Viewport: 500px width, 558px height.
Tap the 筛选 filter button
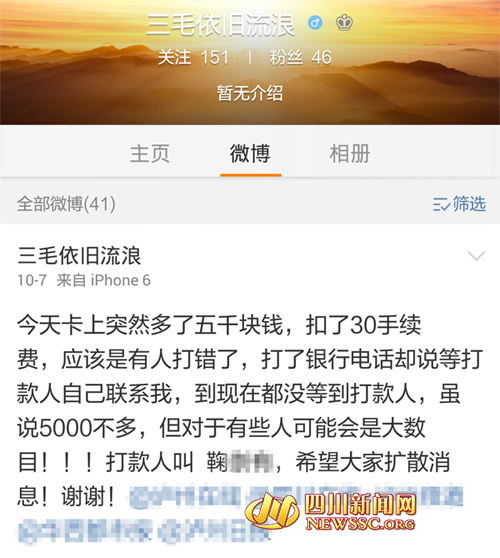[459, 204]
